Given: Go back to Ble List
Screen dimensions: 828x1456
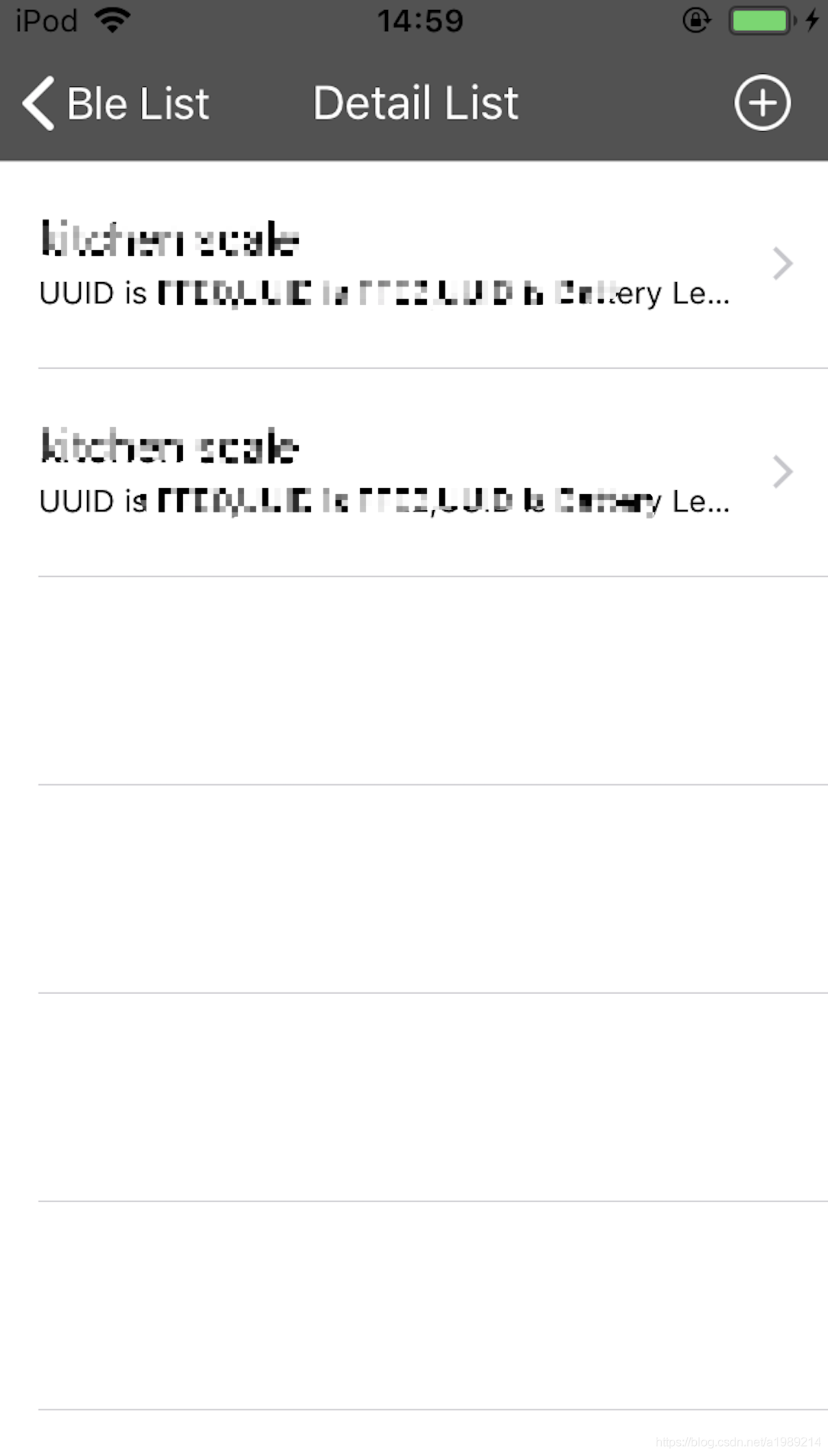Looking at the screenshot, I should point(114,103).
